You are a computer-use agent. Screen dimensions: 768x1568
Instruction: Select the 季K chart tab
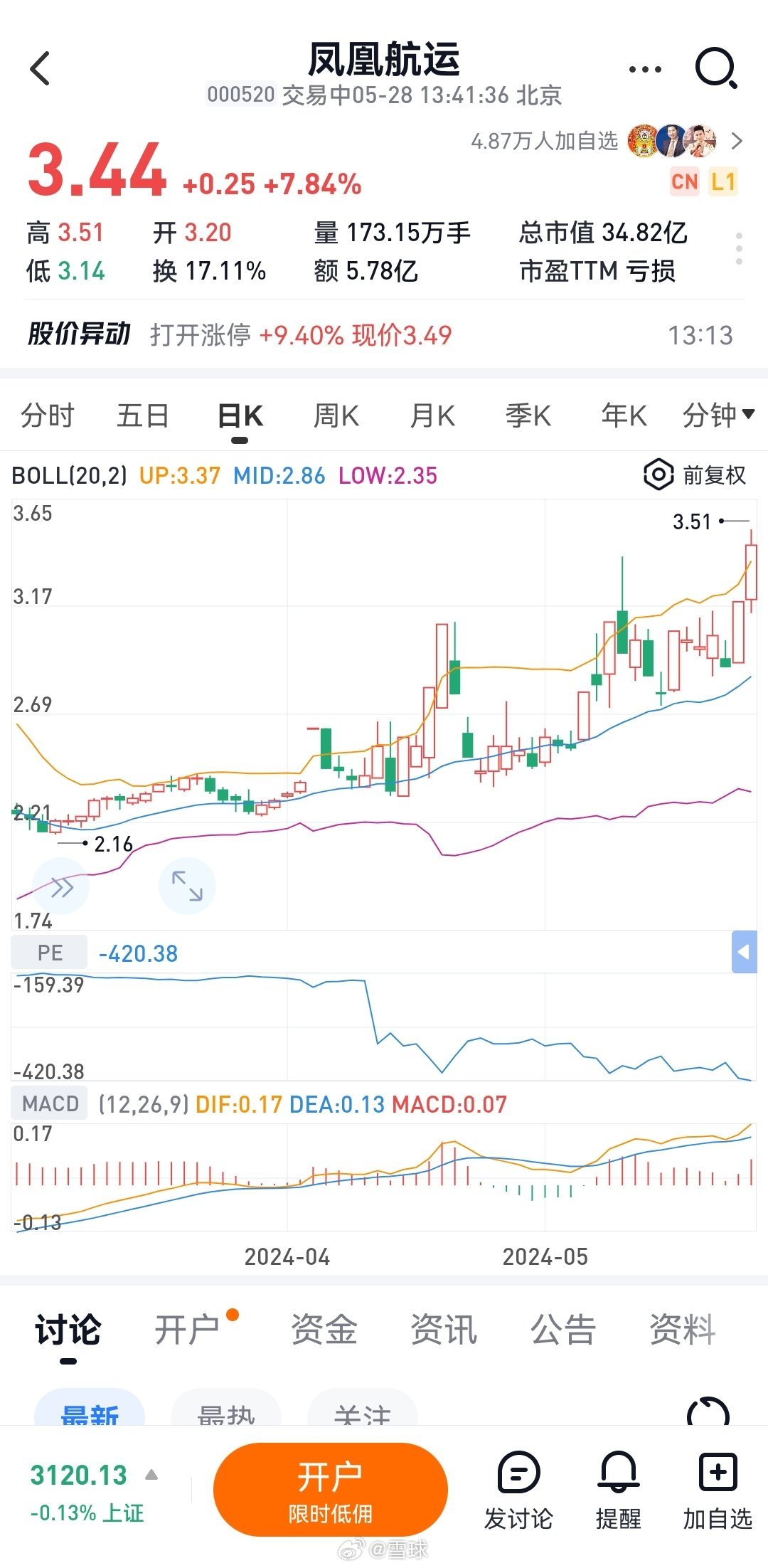[x=528, y=415]
